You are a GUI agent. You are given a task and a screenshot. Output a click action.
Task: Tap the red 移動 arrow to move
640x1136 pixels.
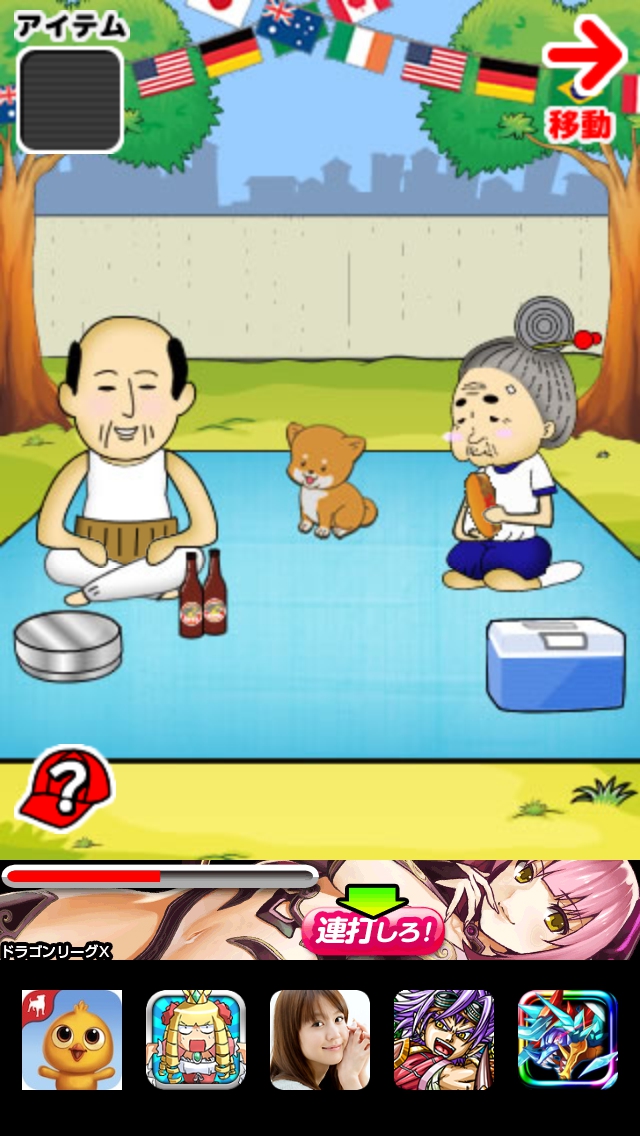[585, 78]
